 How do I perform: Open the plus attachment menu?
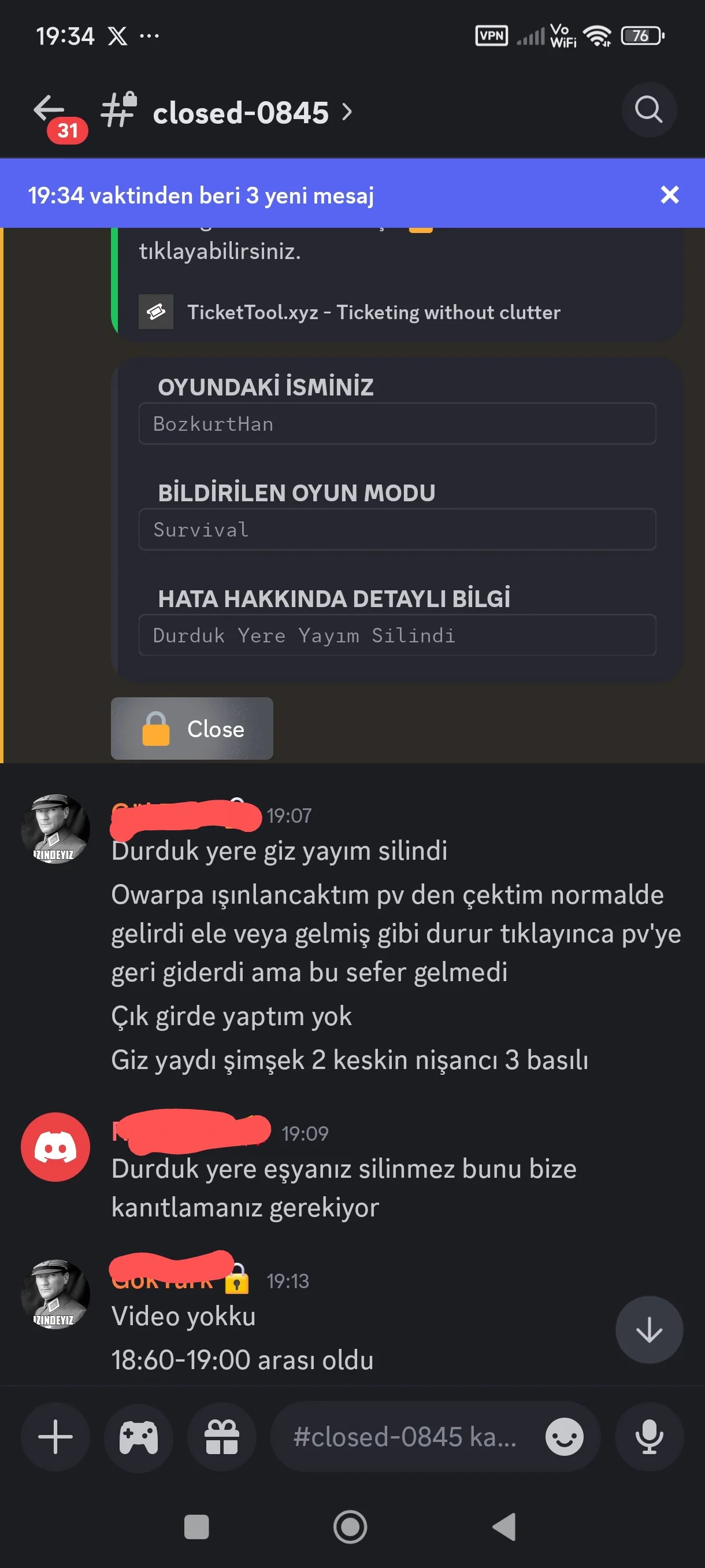(x=55, y=1437)
